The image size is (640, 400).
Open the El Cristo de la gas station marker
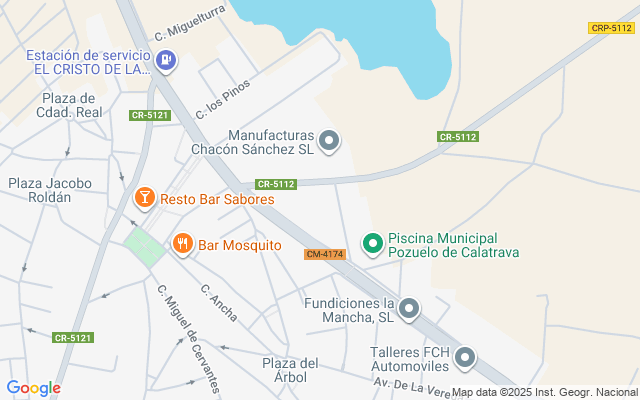(x=166, y=62)
